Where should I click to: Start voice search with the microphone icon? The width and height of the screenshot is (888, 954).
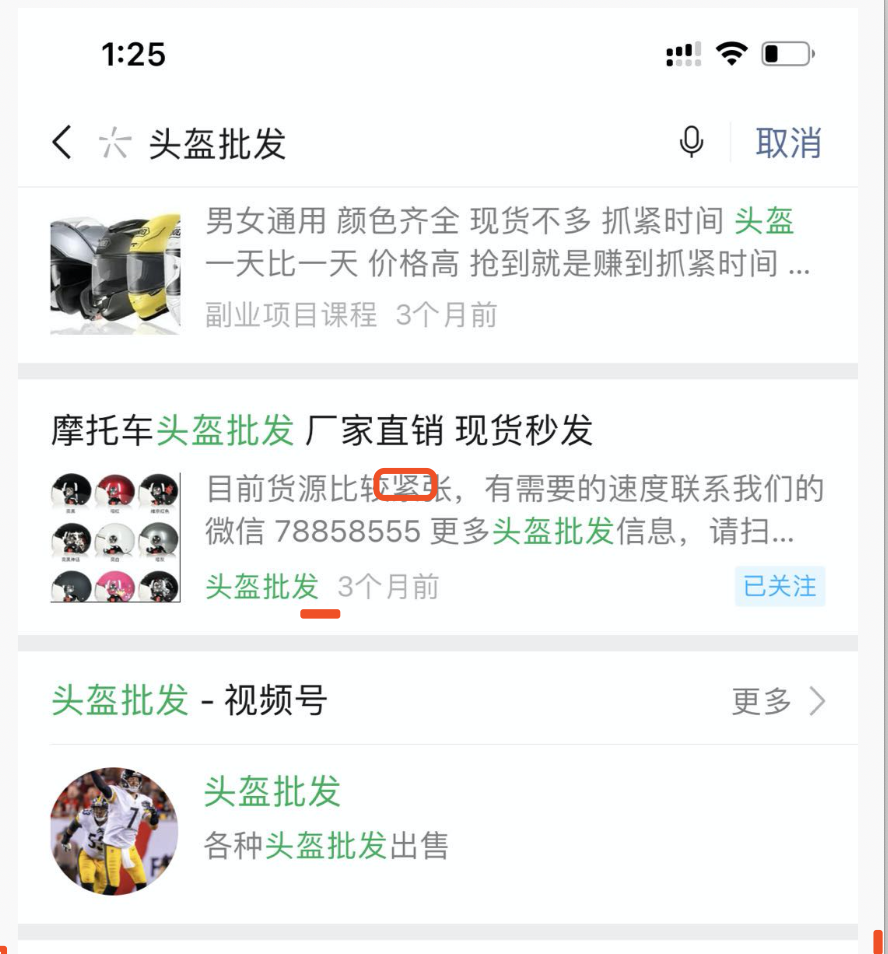pyautogui.click(x=691, y=143)
